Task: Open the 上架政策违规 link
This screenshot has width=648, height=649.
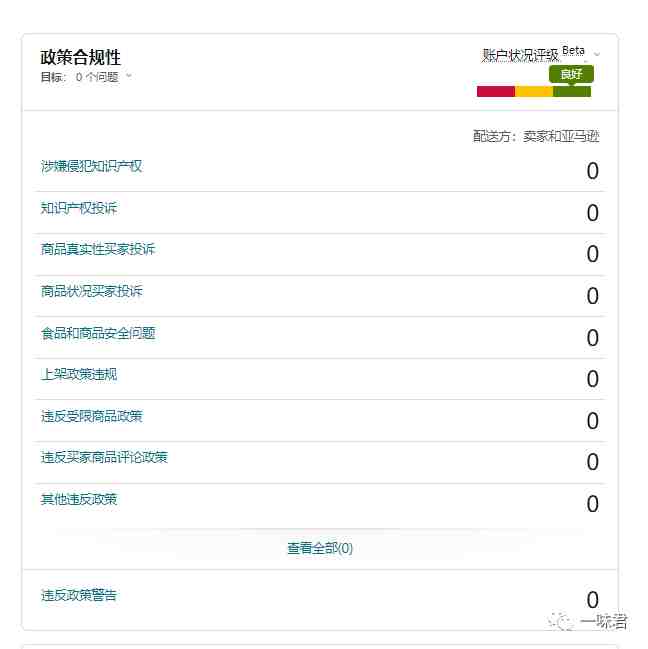Action: [79, 374]
